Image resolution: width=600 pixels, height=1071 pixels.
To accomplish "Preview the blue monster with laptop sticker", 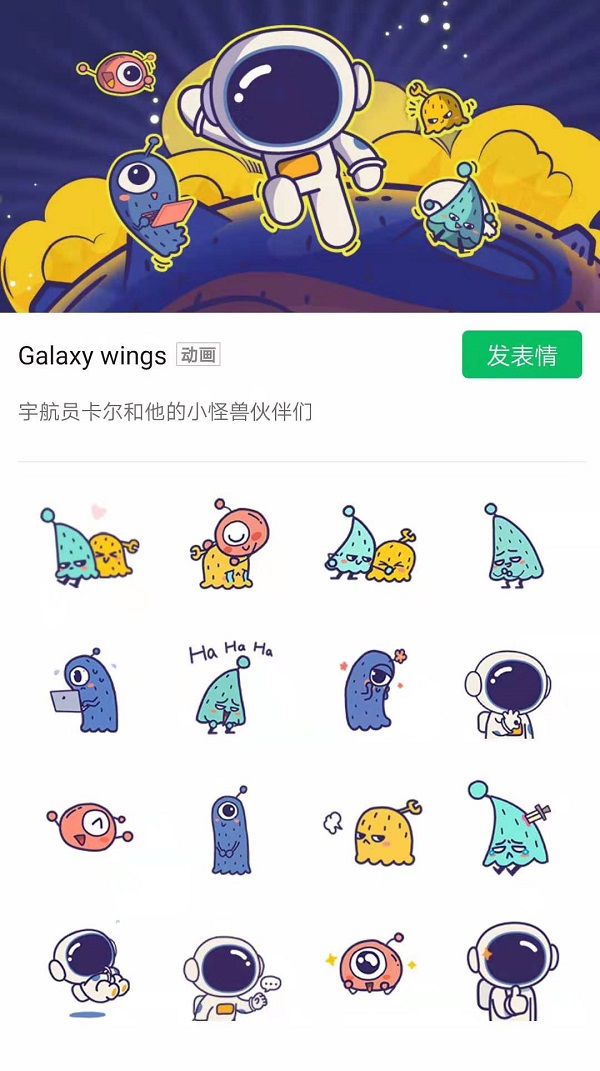I will [88, 690].
